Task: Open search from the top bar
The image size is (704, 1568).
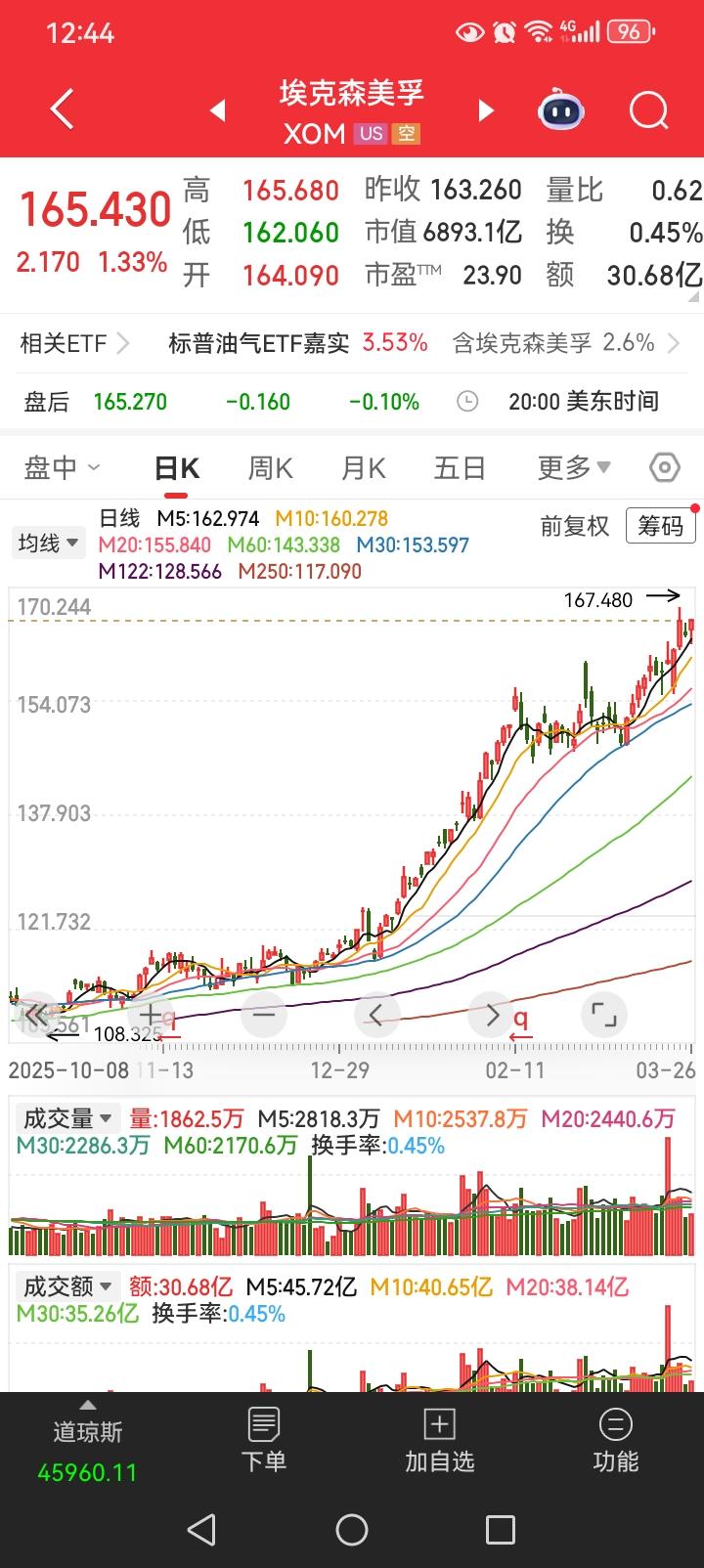Action: coord(647,109)
